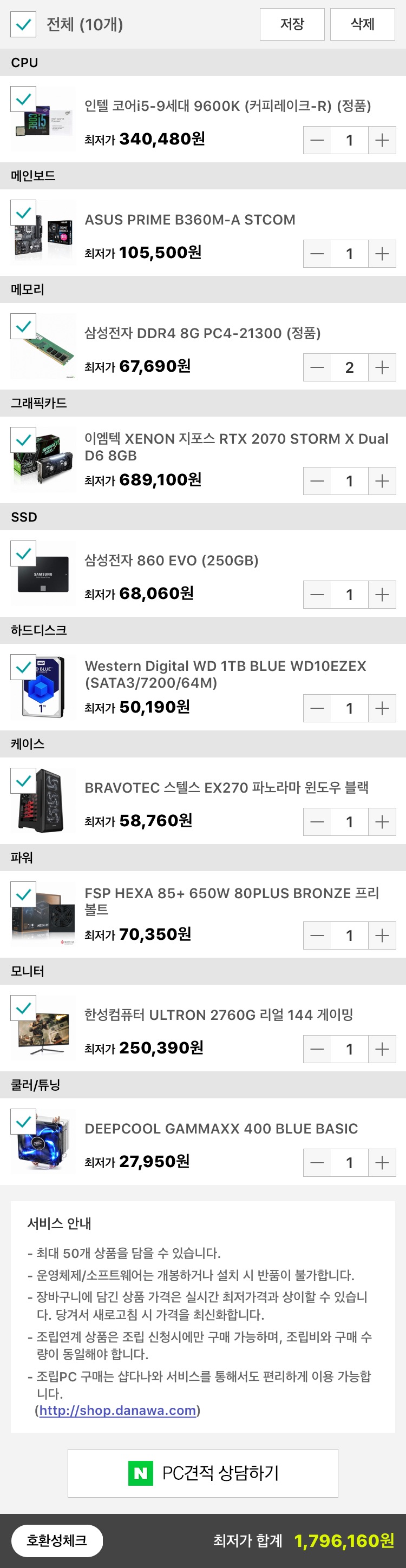Image resolution: width=406 pixels, height=1568 pixels.
Task: Start PC견적 상담하기 consultation
Action: click(202, 1473)
